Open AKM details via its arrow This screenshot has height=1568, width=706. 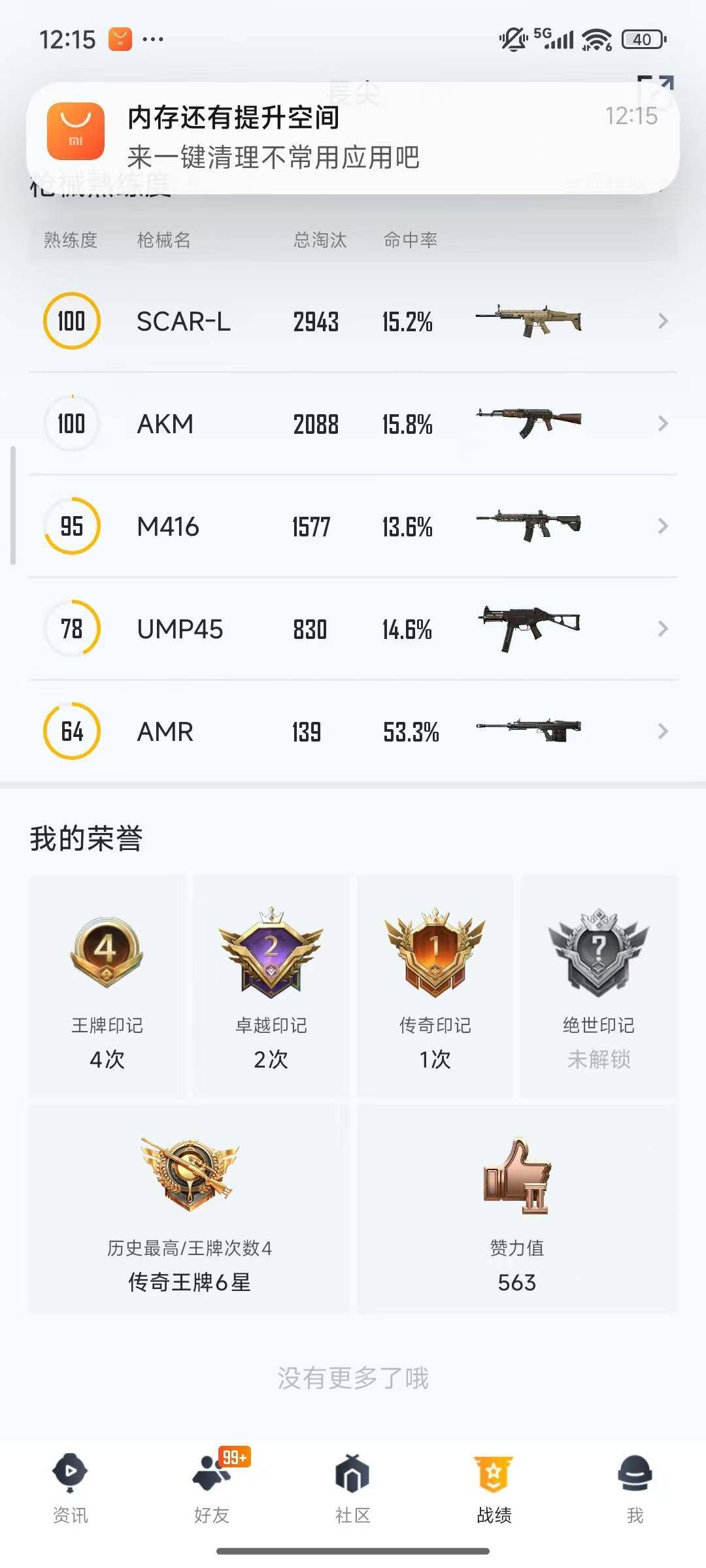[663, 423]
